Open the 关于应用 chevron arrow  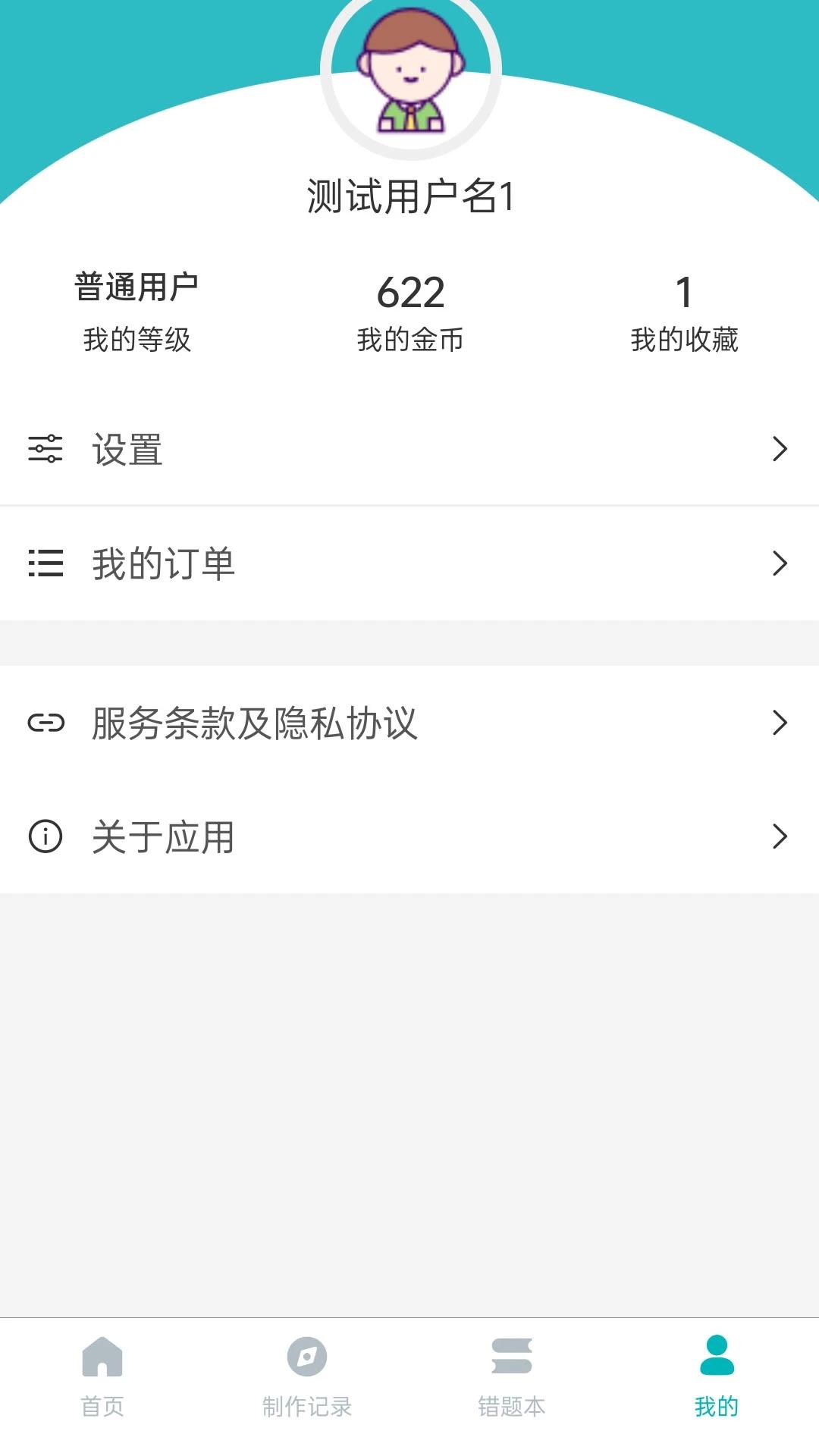tap(780, 837)
